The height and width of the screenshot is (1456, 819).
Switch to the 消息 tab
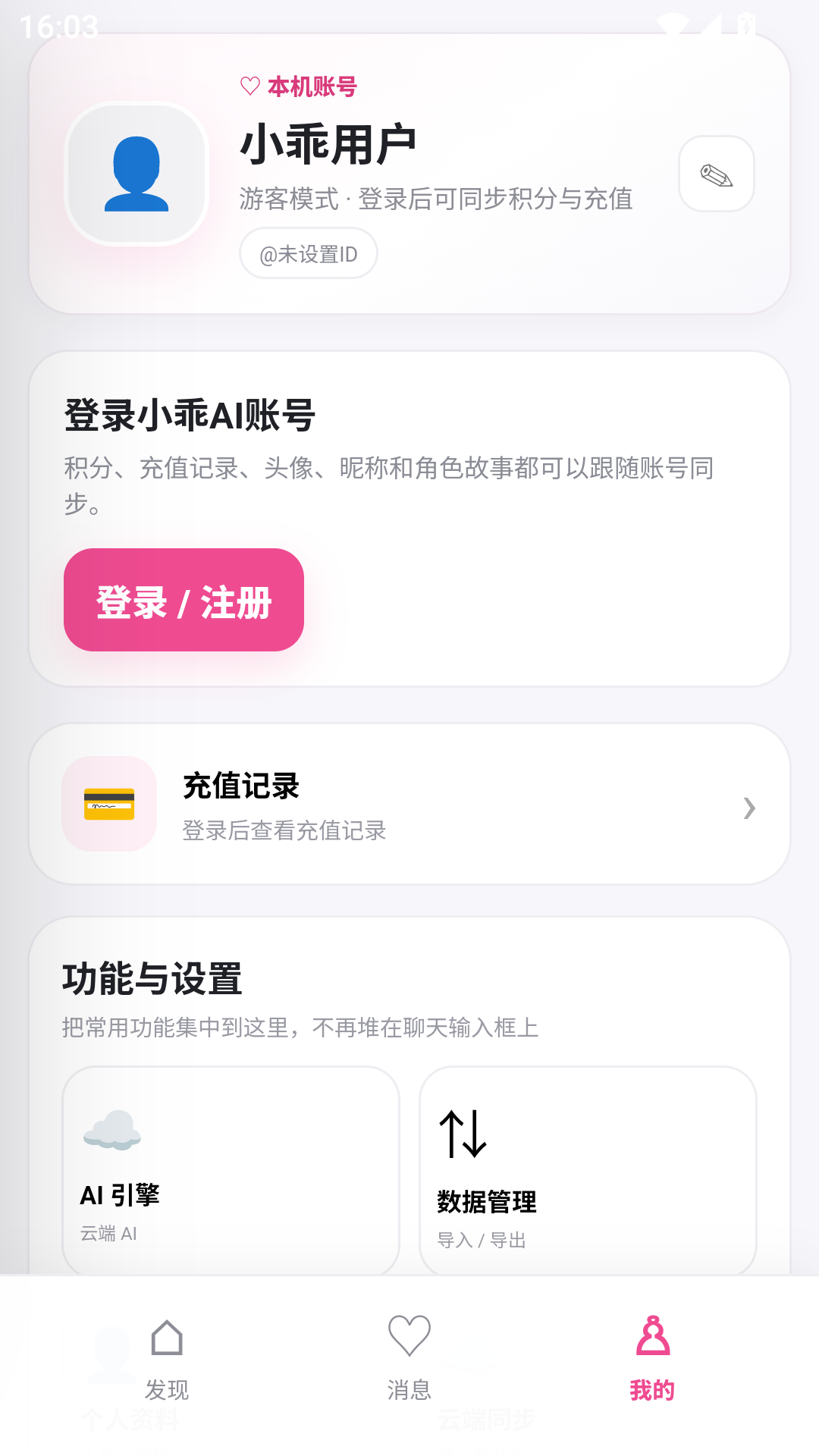pyautogui.click(x=409, y=1358)
